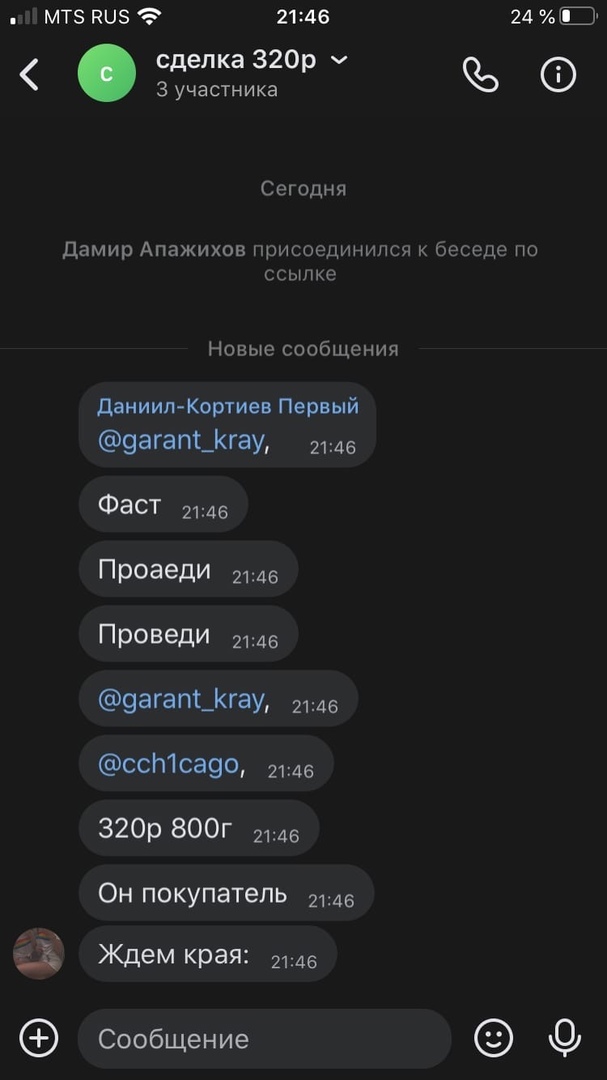Open the attachment plus menu

[x=39, y=1038]
